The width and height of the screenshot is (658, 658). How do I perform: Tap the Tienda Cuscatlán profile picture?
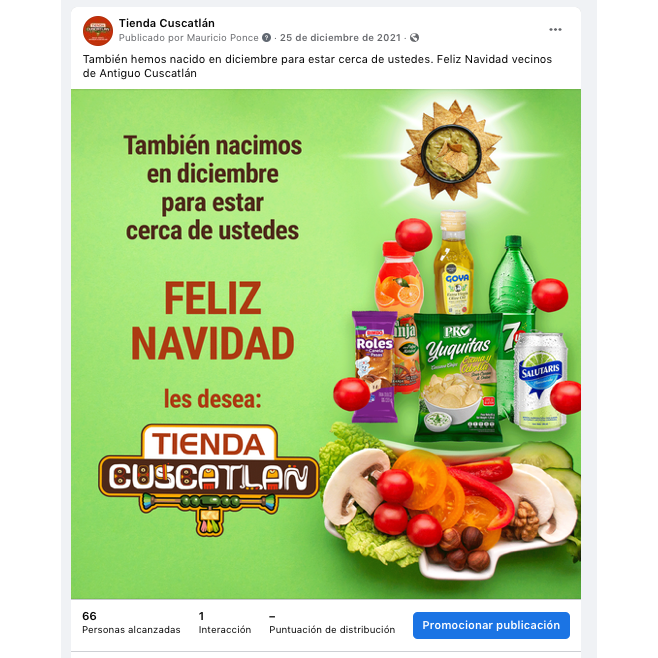point(97,30)
